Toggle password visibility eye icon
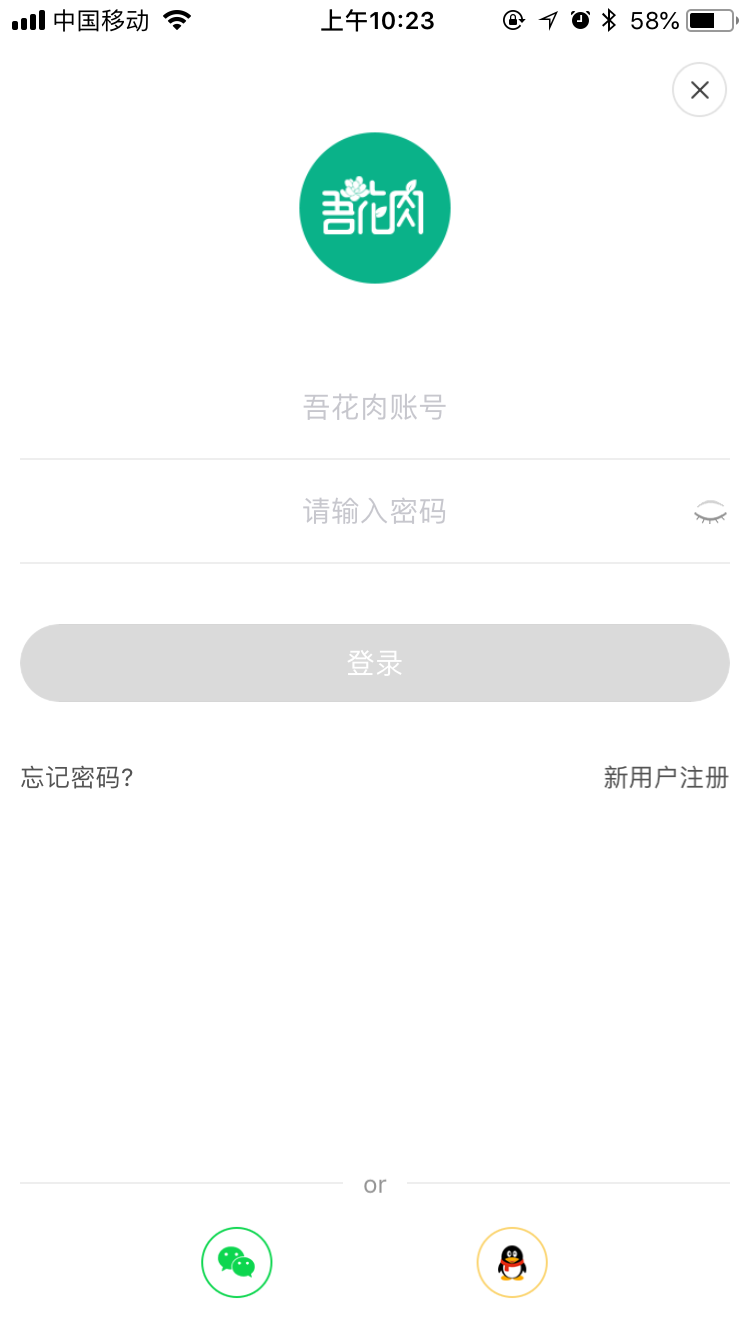 coord(710,513)
